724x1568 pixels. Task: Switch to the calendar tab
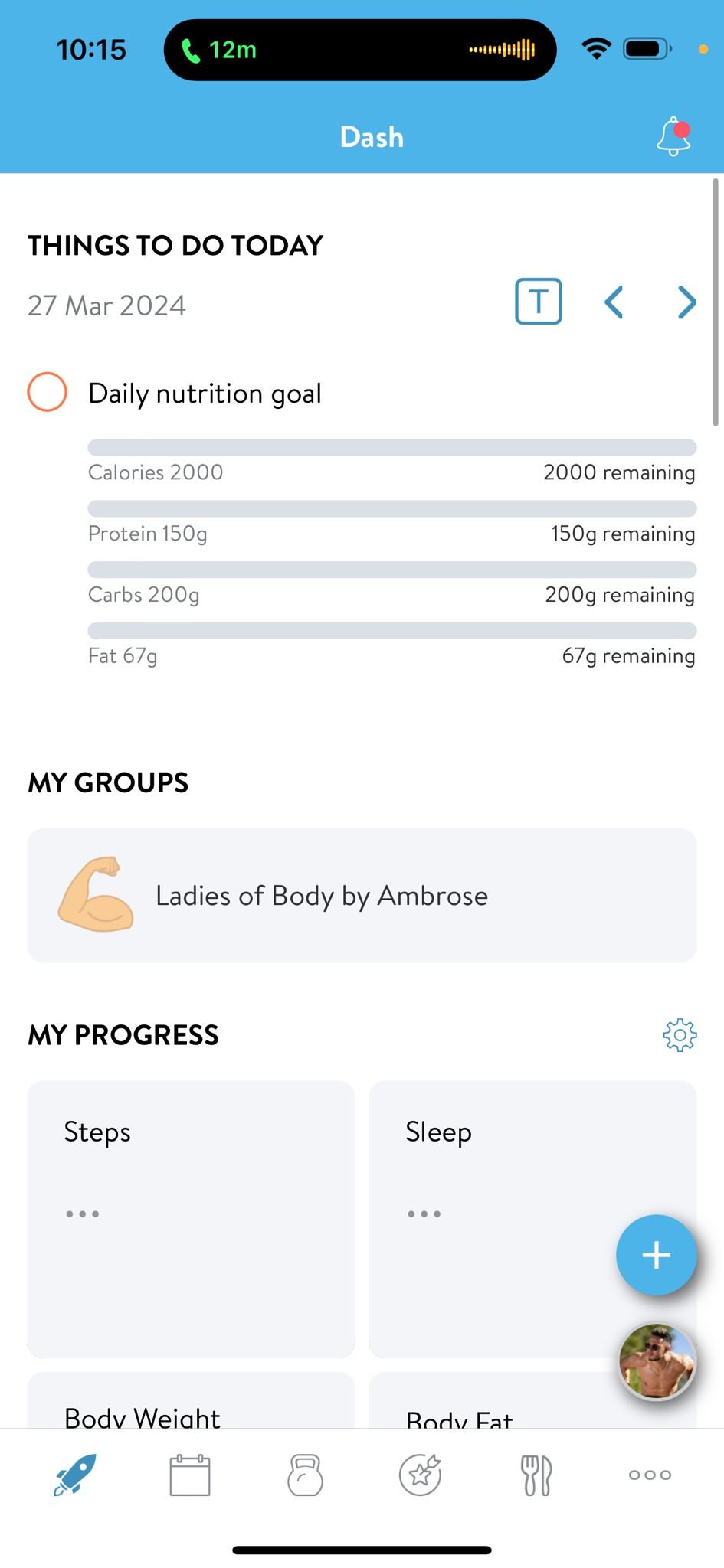tap(190, 1475)
